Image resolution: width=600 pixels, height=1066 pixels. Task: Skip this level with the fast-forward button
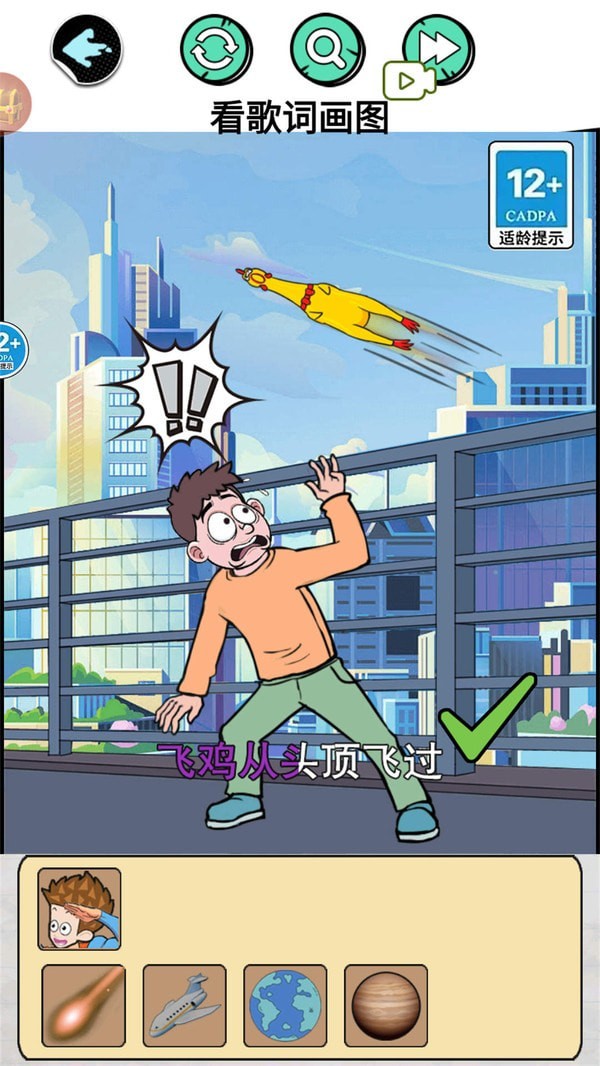click(x=438, y=48)
